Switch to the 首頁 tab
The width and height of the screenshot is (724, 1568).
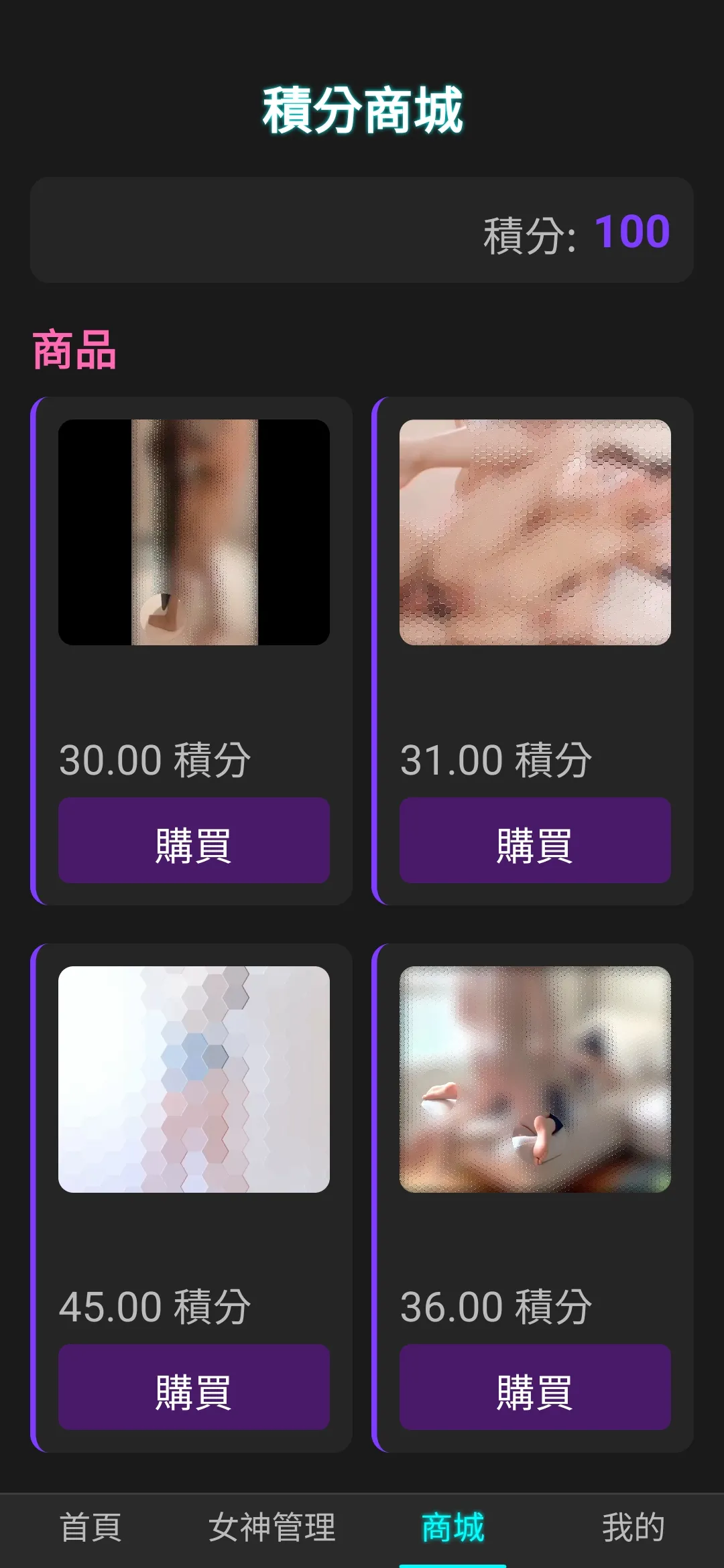click(x=90, y=1528)
